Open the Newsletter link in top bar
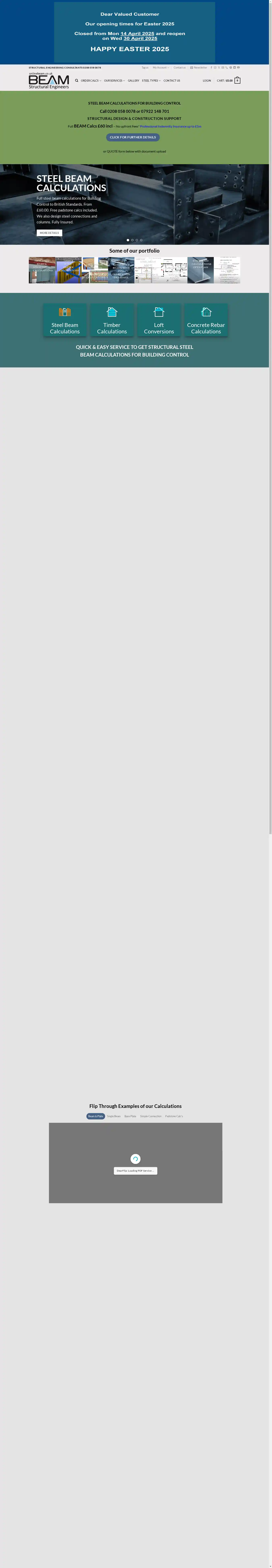 [x=200, y=67]
